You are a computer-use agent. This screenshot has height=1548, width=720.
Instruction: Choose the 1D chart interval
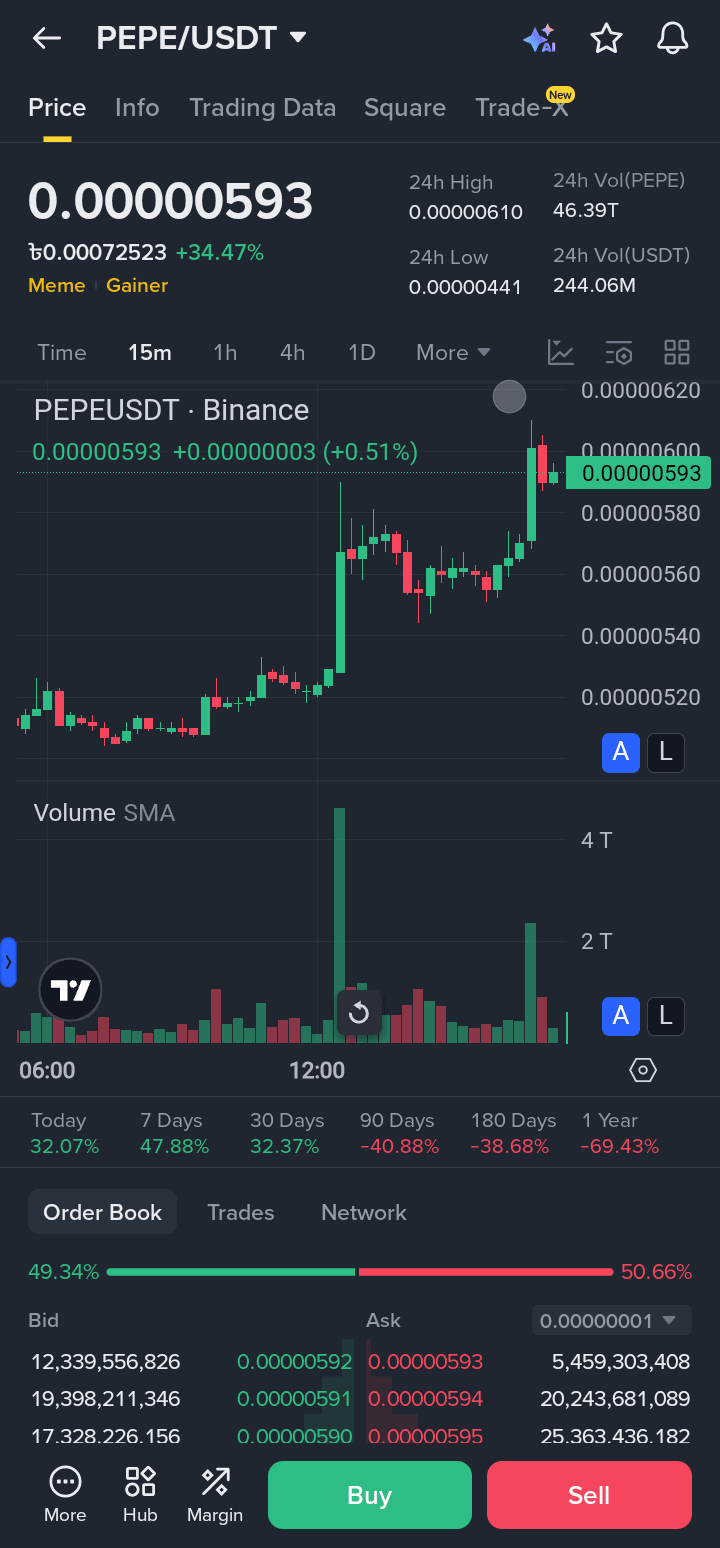pyautogui.click(x=361, y=352)
